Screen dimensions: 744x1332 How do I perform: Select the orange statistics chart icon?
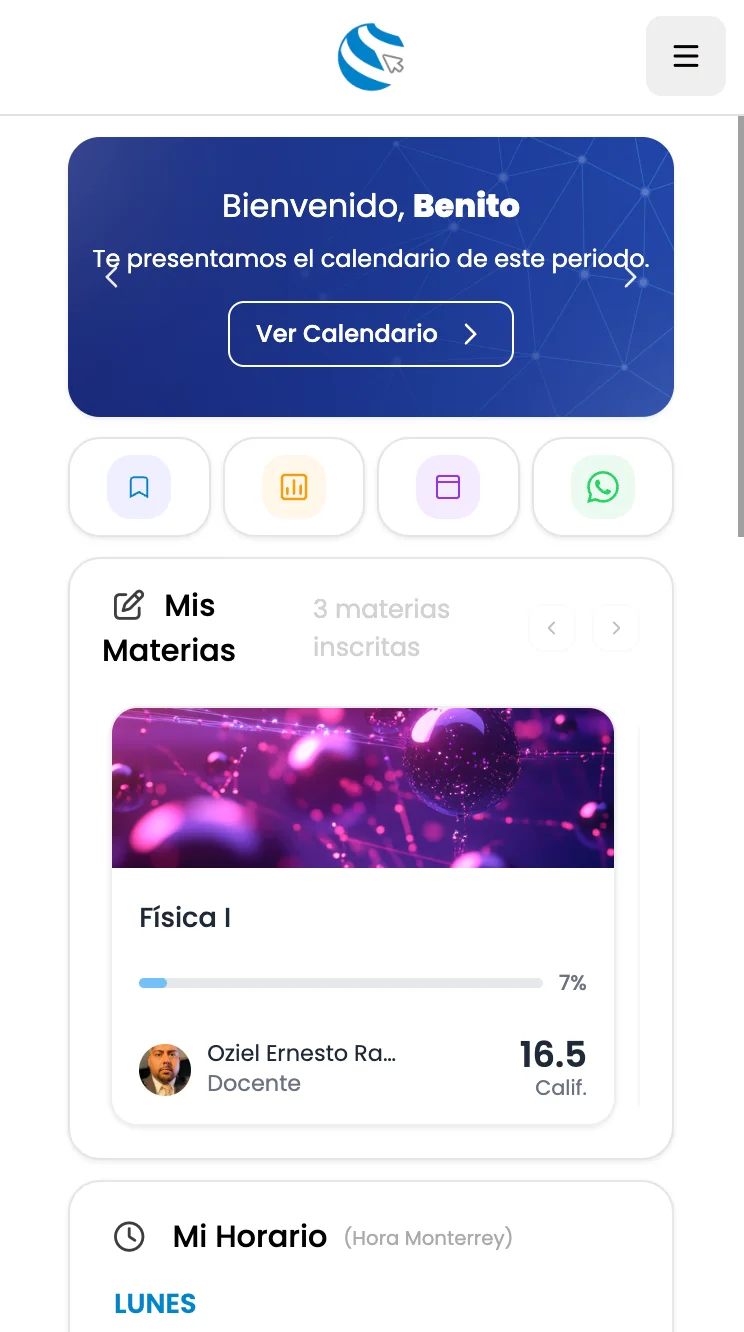294,487
